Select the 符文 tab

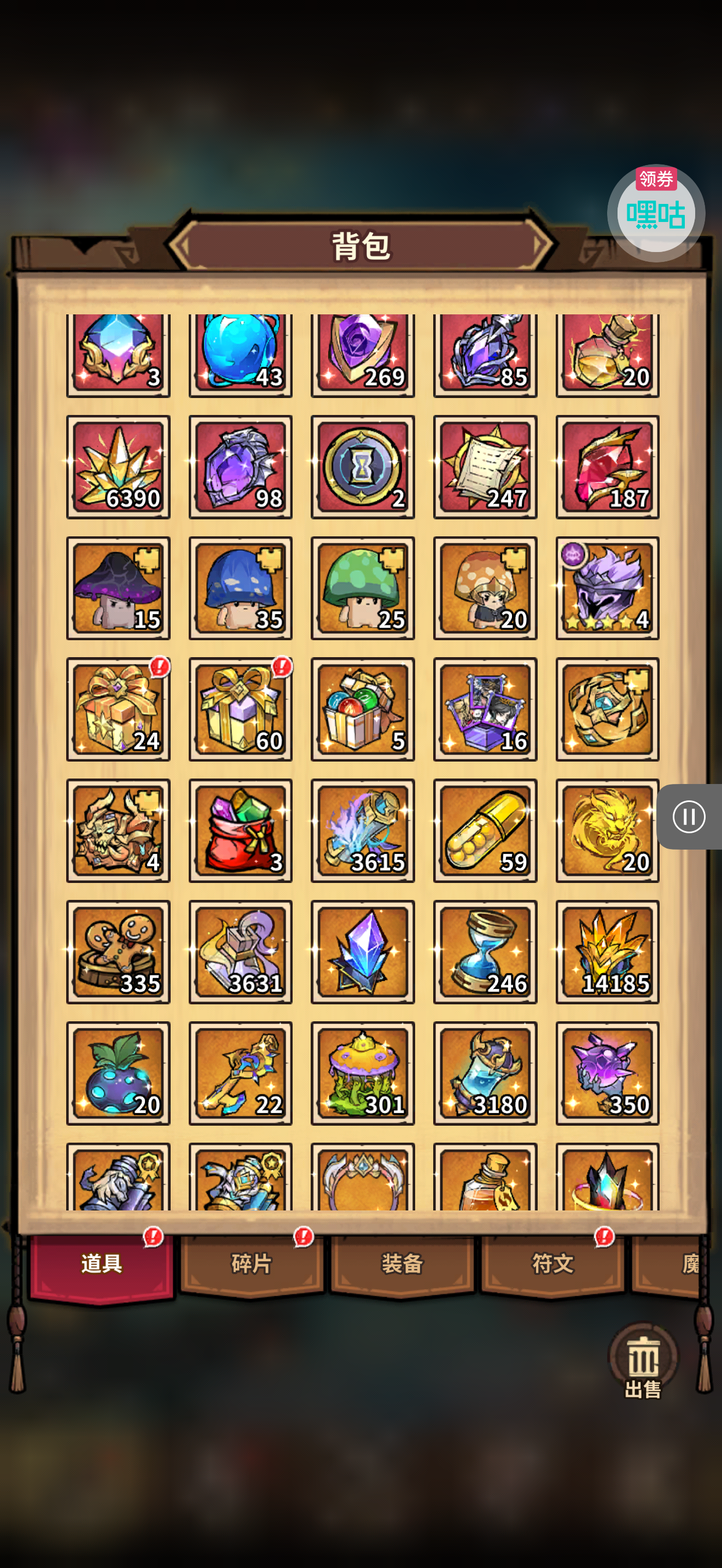point(552,1263)
